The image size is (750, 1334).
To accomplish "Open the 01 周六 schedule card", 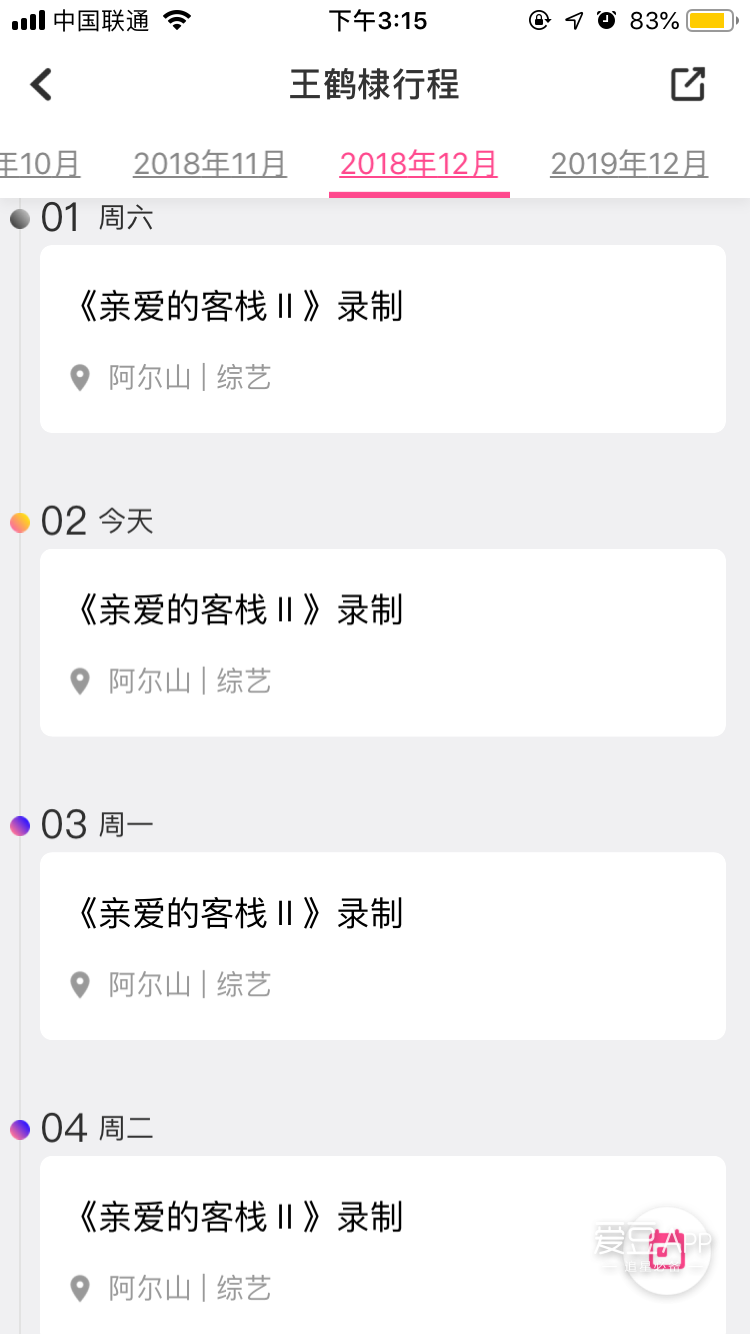I will [383, 339].
